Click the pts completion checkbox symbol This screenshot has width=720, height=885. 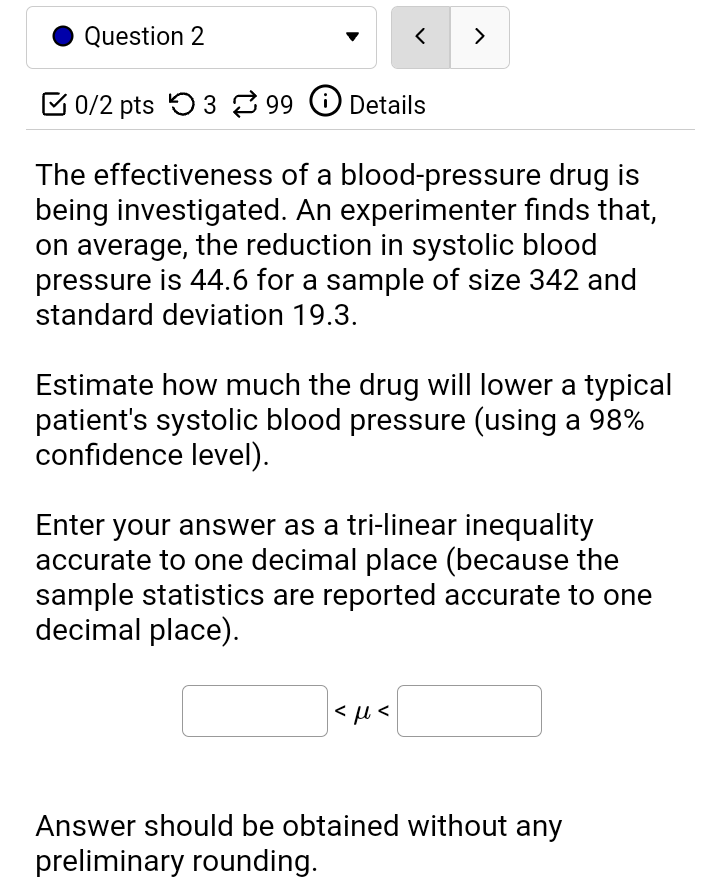click(53, 104)
